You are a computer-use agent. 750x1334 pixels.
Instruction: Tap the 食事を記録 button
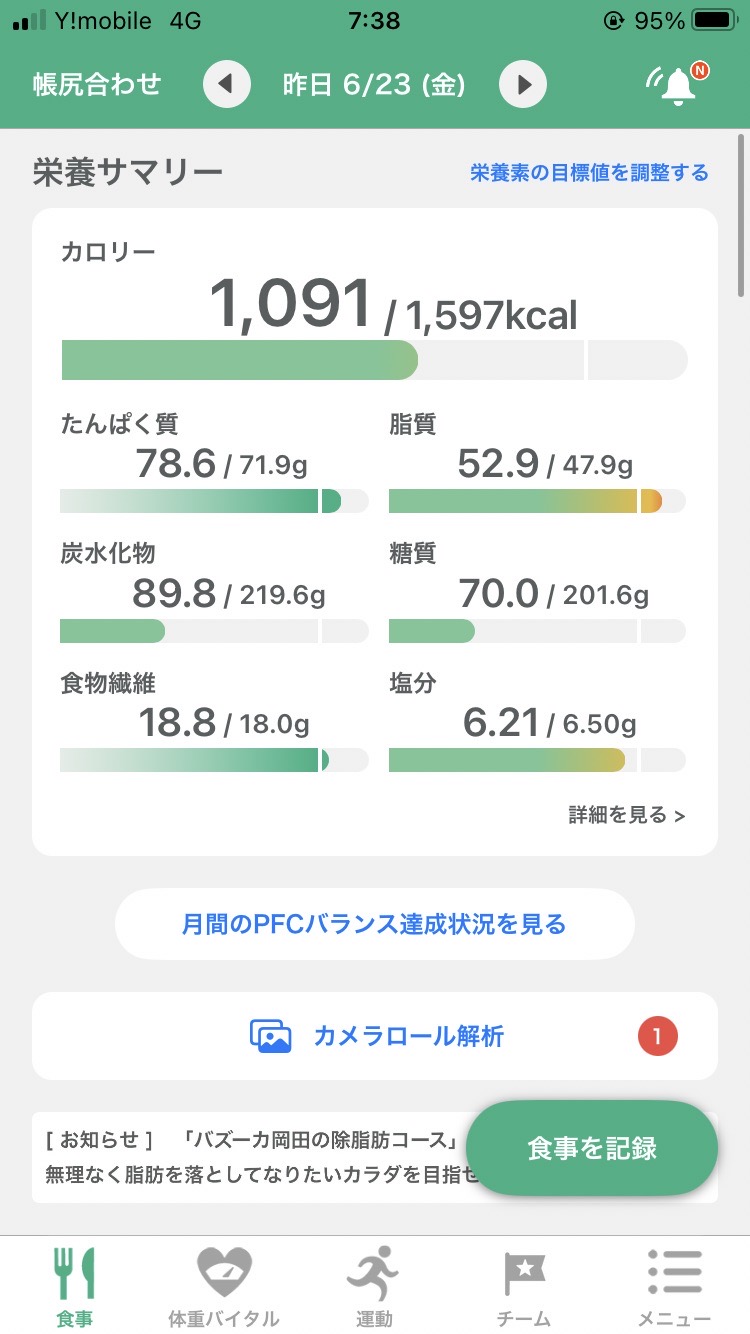(x=592, y=1148)
